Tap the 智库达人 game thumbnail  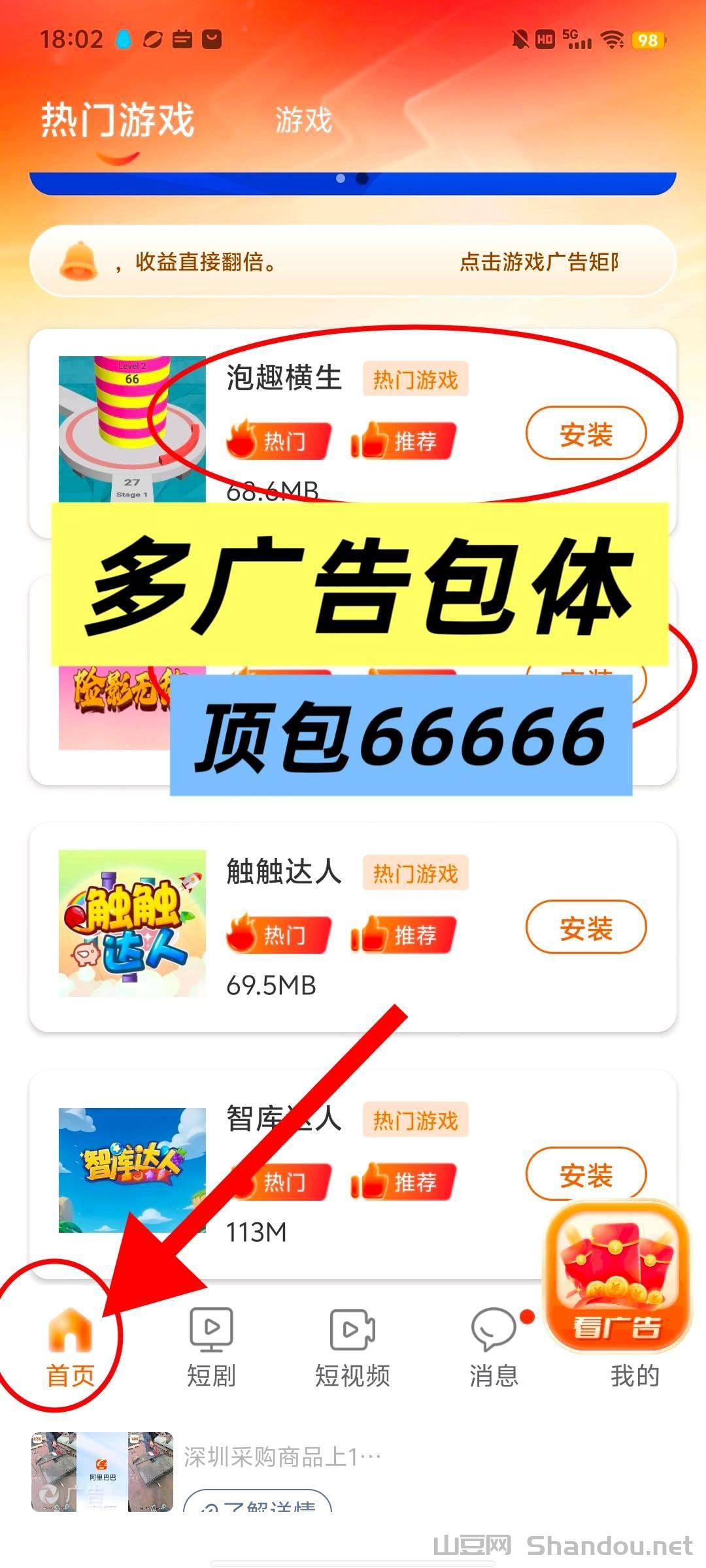pos(131,1169)
